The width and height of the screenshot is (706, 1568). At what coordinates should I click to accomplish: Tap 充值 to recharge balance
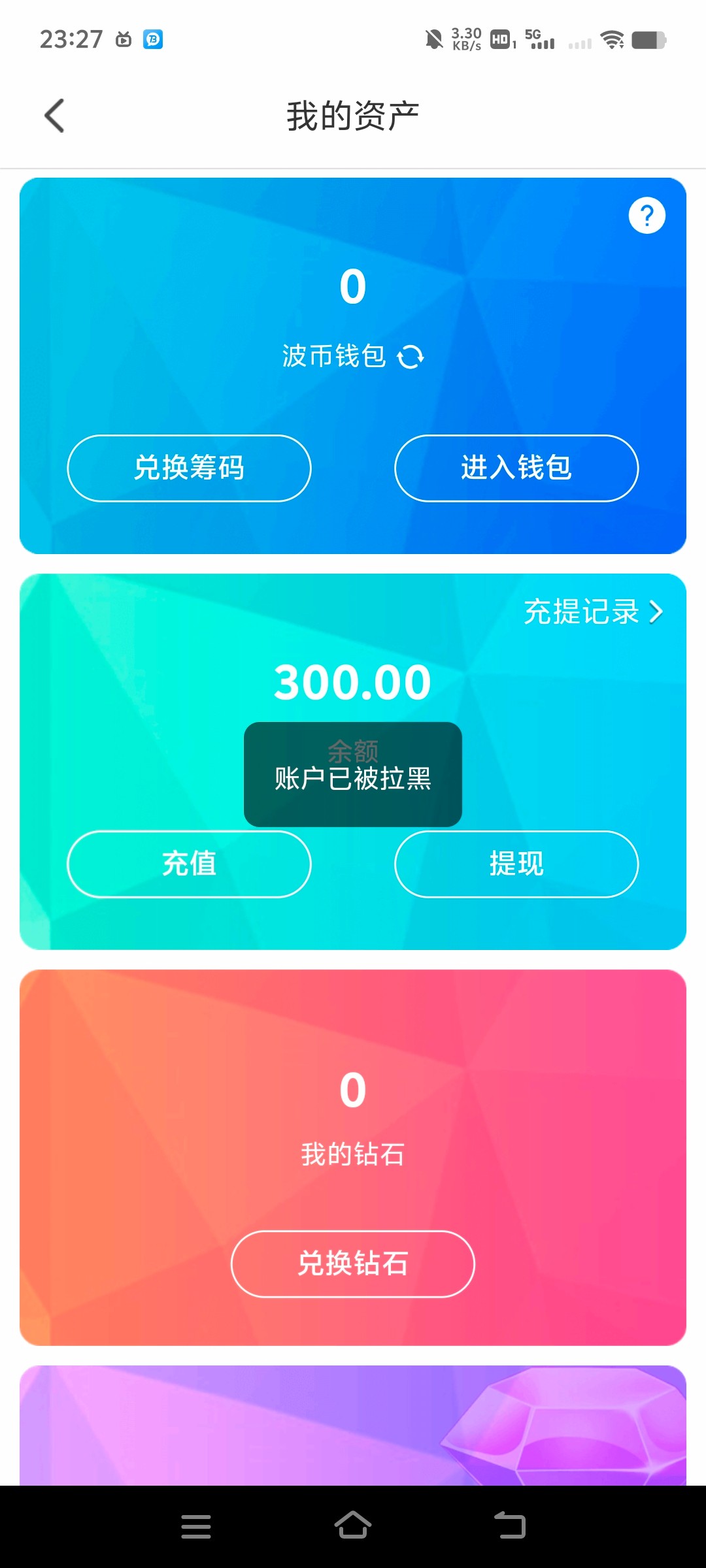coord(189,864)
